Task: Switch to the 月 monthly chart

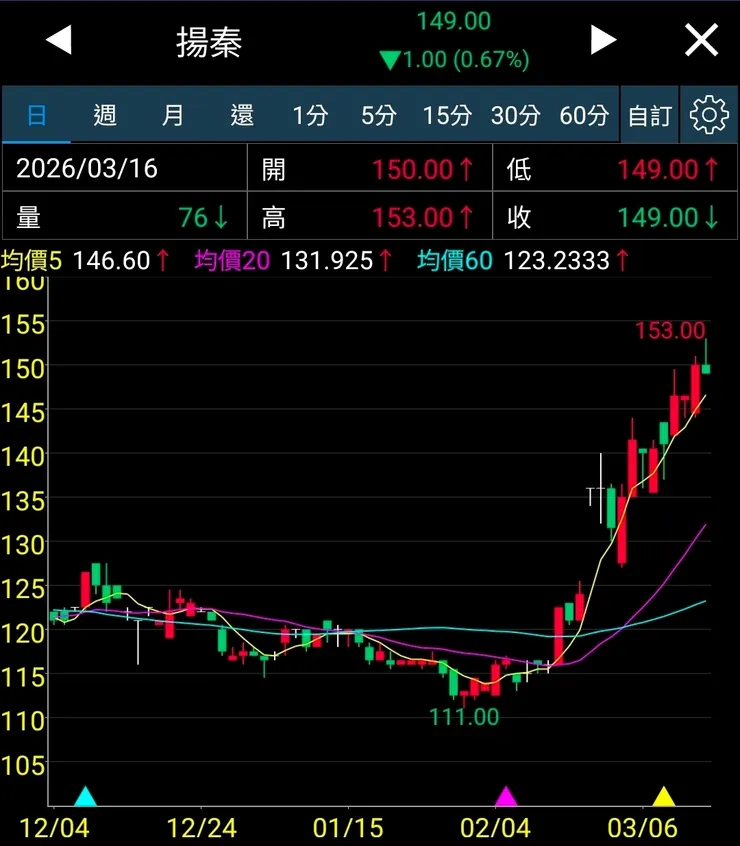Action: [173, 116]
